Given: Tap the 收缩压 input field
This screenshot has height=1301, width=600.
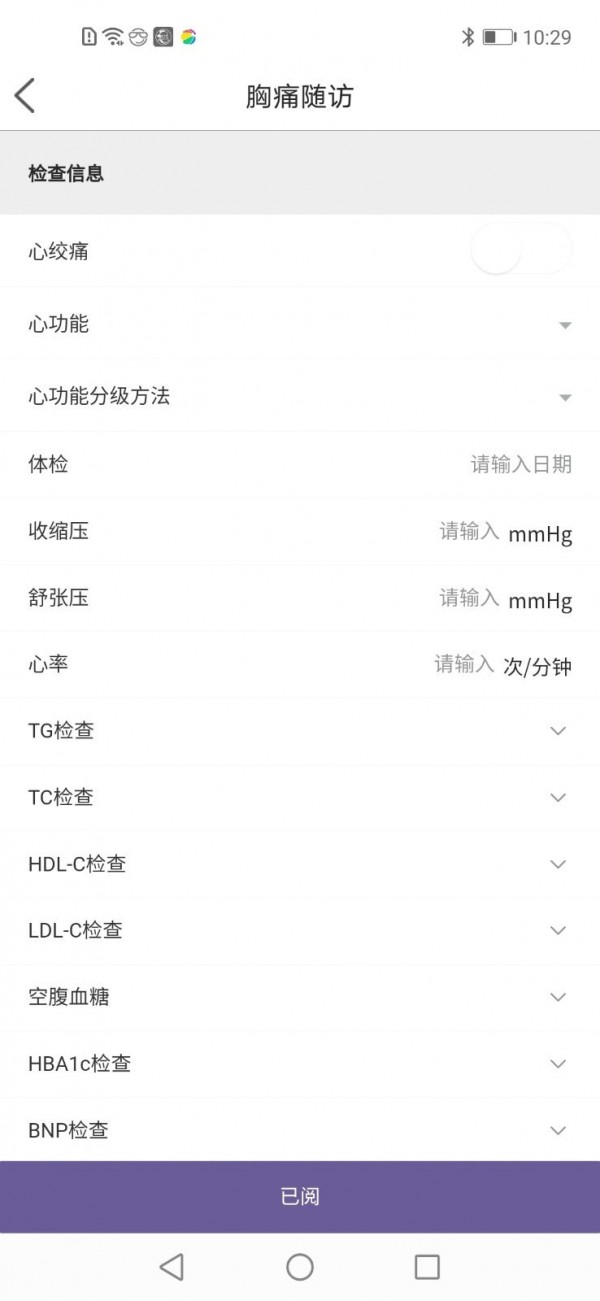Looking at the screenshot, I should pyautogui.click(x=470, y=532).
